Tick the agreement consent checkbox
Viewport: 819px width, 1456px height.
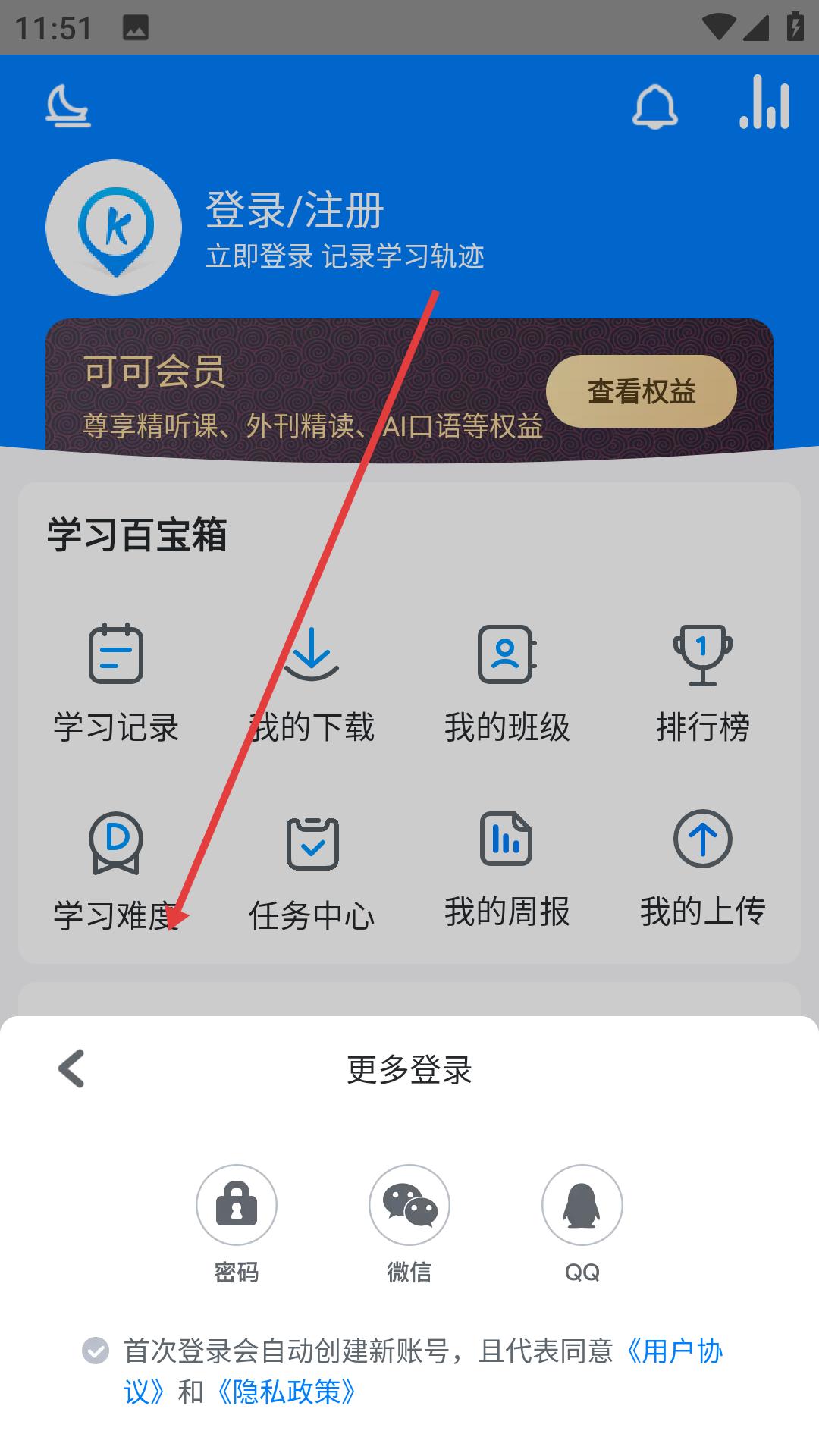click(96, 1351)
